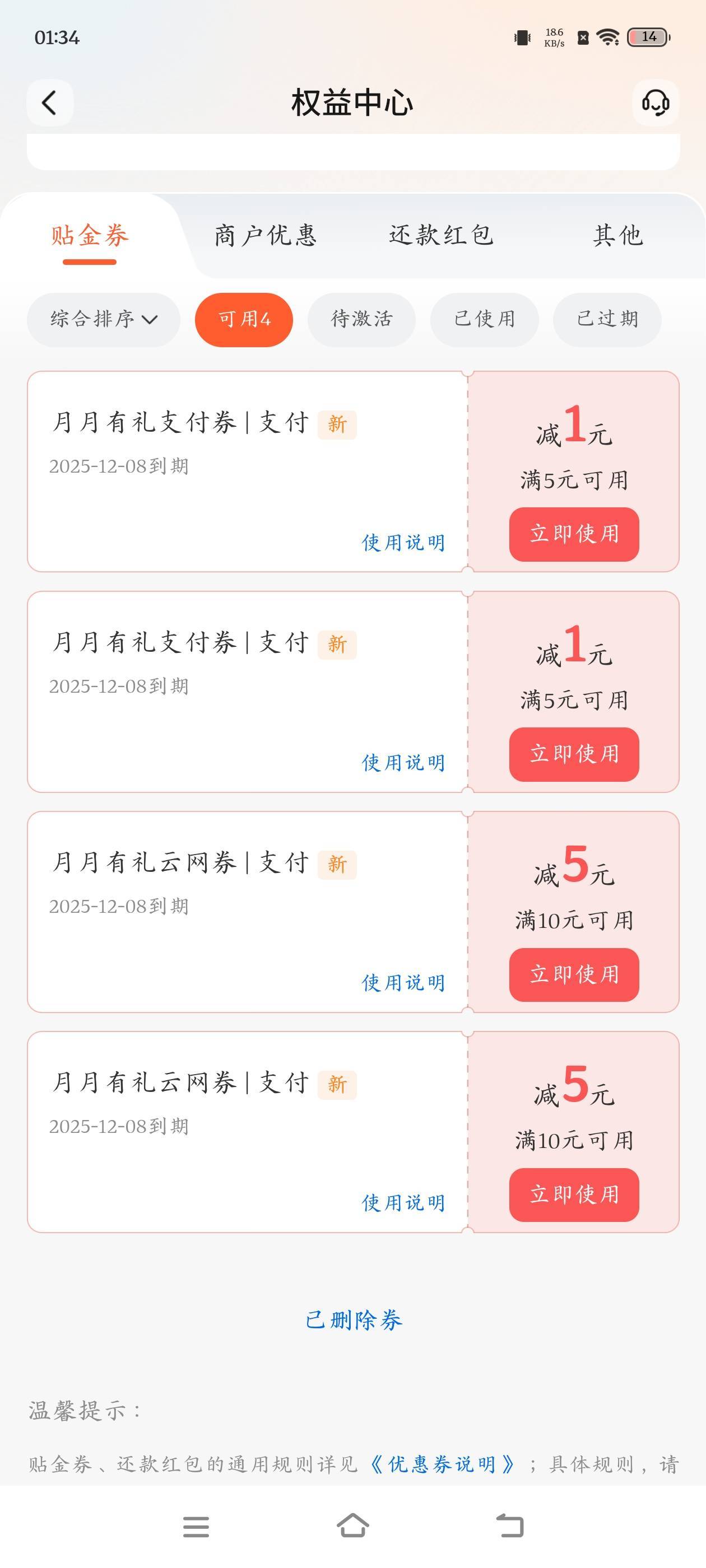Filter coupons by 已使用
The width and height of the screenshot is (706, 1568).
[484, 320]
